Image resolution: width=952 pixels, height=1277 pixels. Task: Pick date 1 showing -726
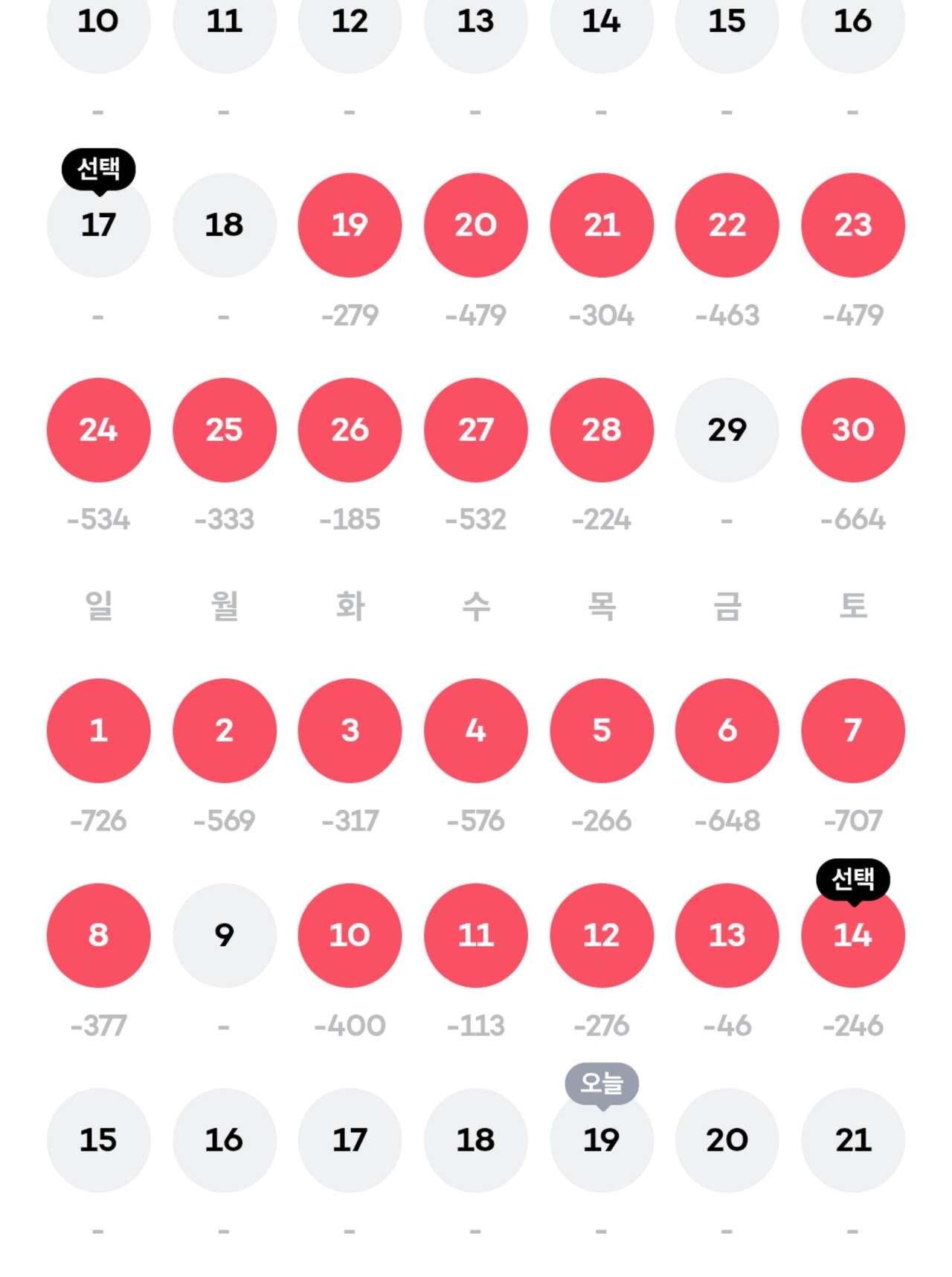tap(98, 730)
